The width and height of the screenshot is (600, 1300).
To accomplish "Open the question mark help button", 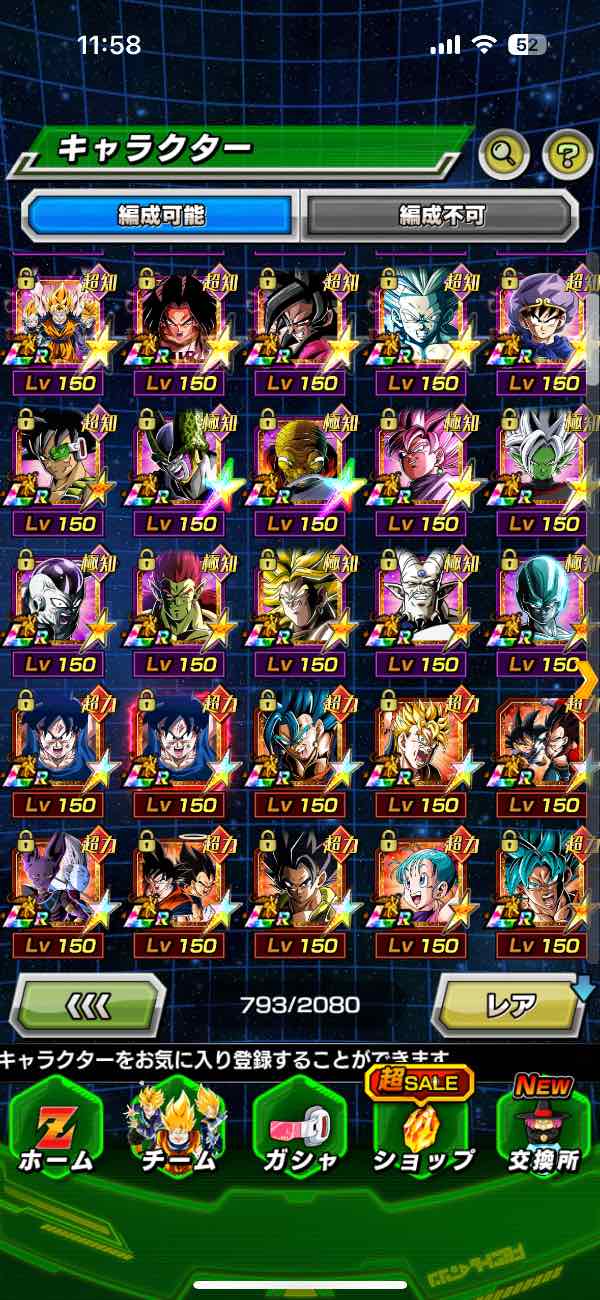I will click(x=567, y=153).
